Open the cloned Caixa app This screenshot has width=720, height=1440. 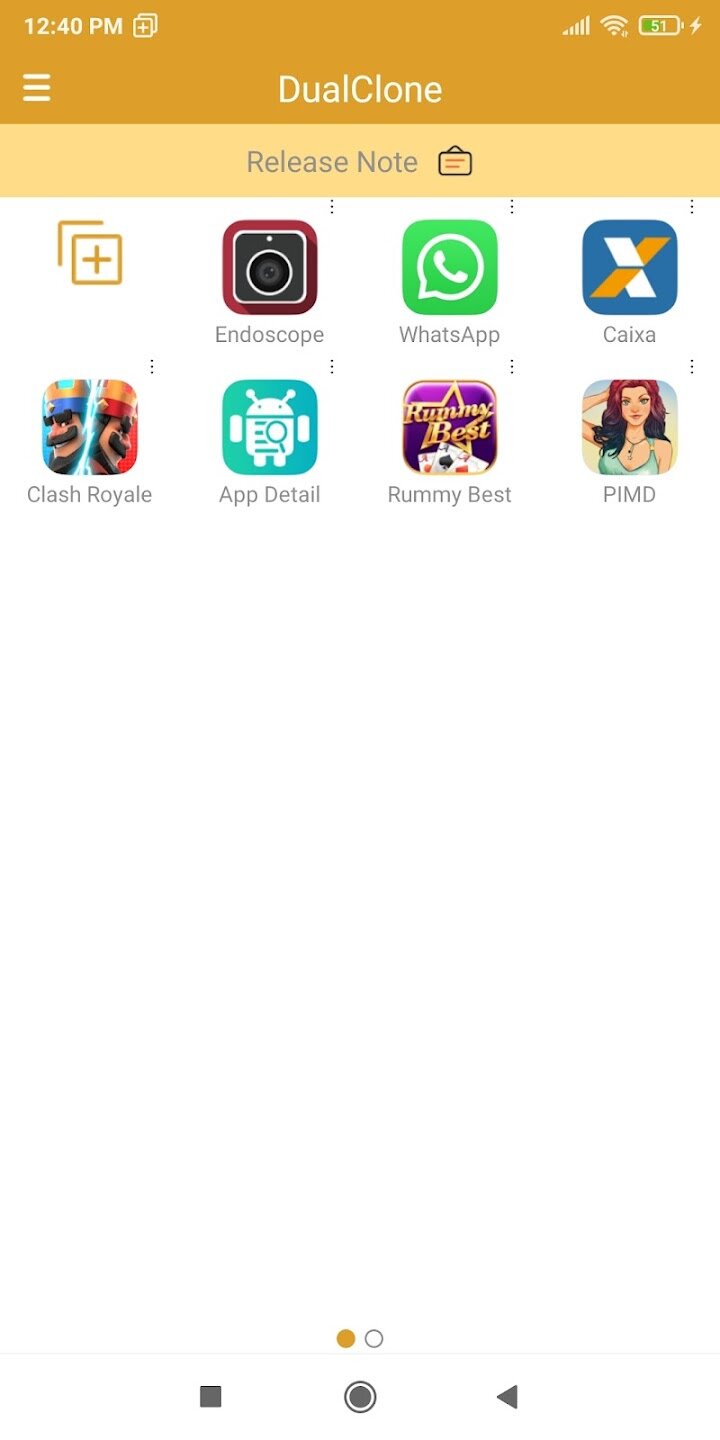(630, 268)
